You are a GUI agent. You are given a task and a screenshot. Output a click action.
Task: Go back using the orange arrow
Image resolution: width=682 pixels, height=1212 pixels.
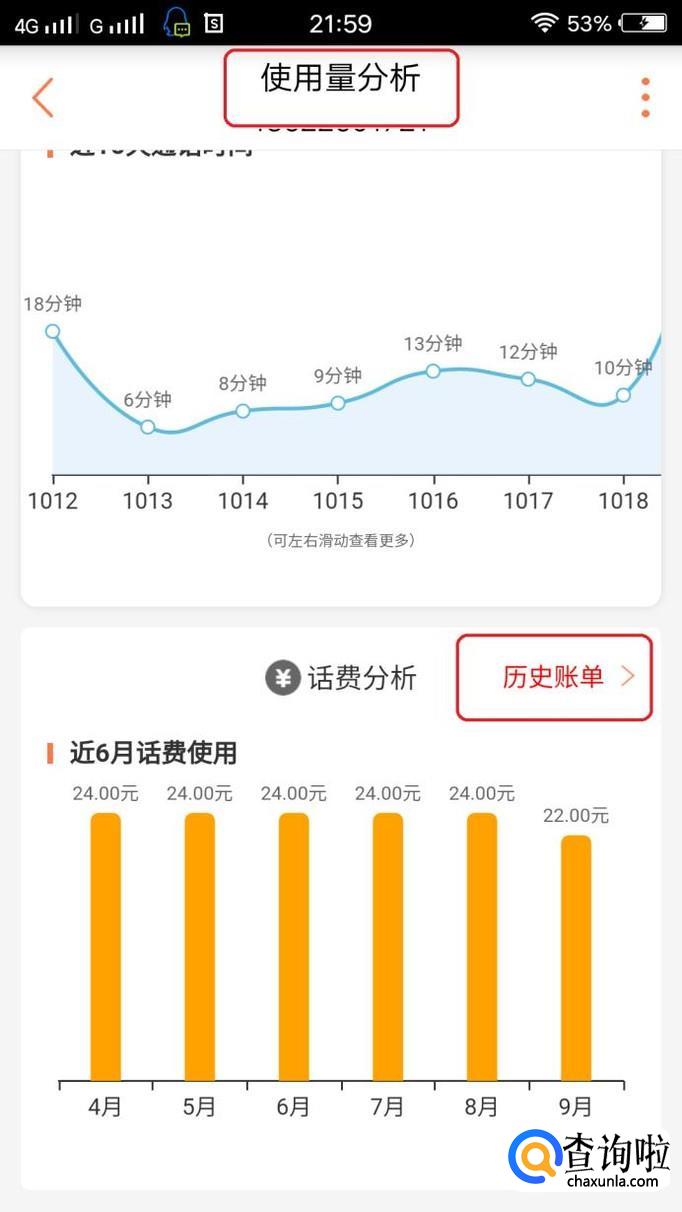tap(42, 98)
